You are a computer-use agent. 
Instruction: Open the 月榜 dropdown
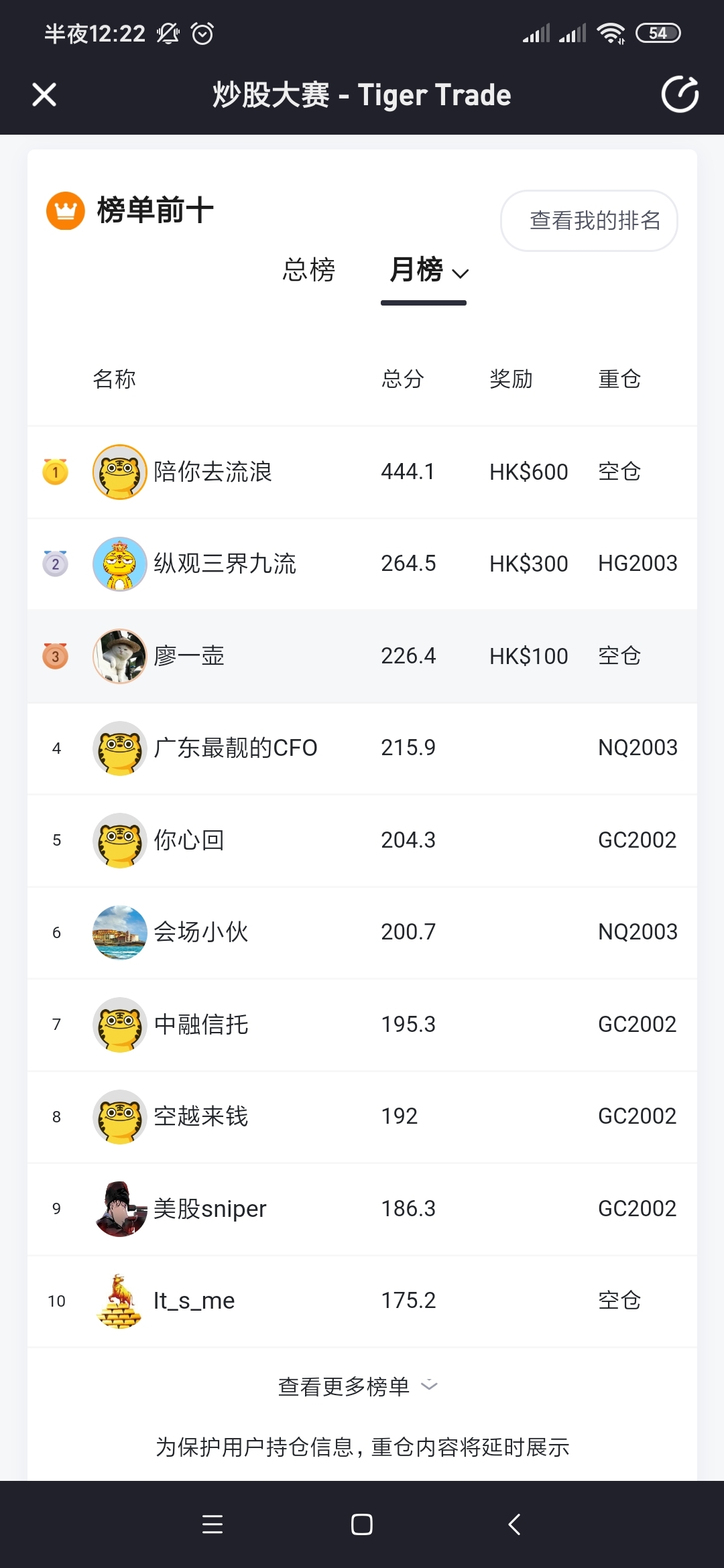tap(429, 270)
